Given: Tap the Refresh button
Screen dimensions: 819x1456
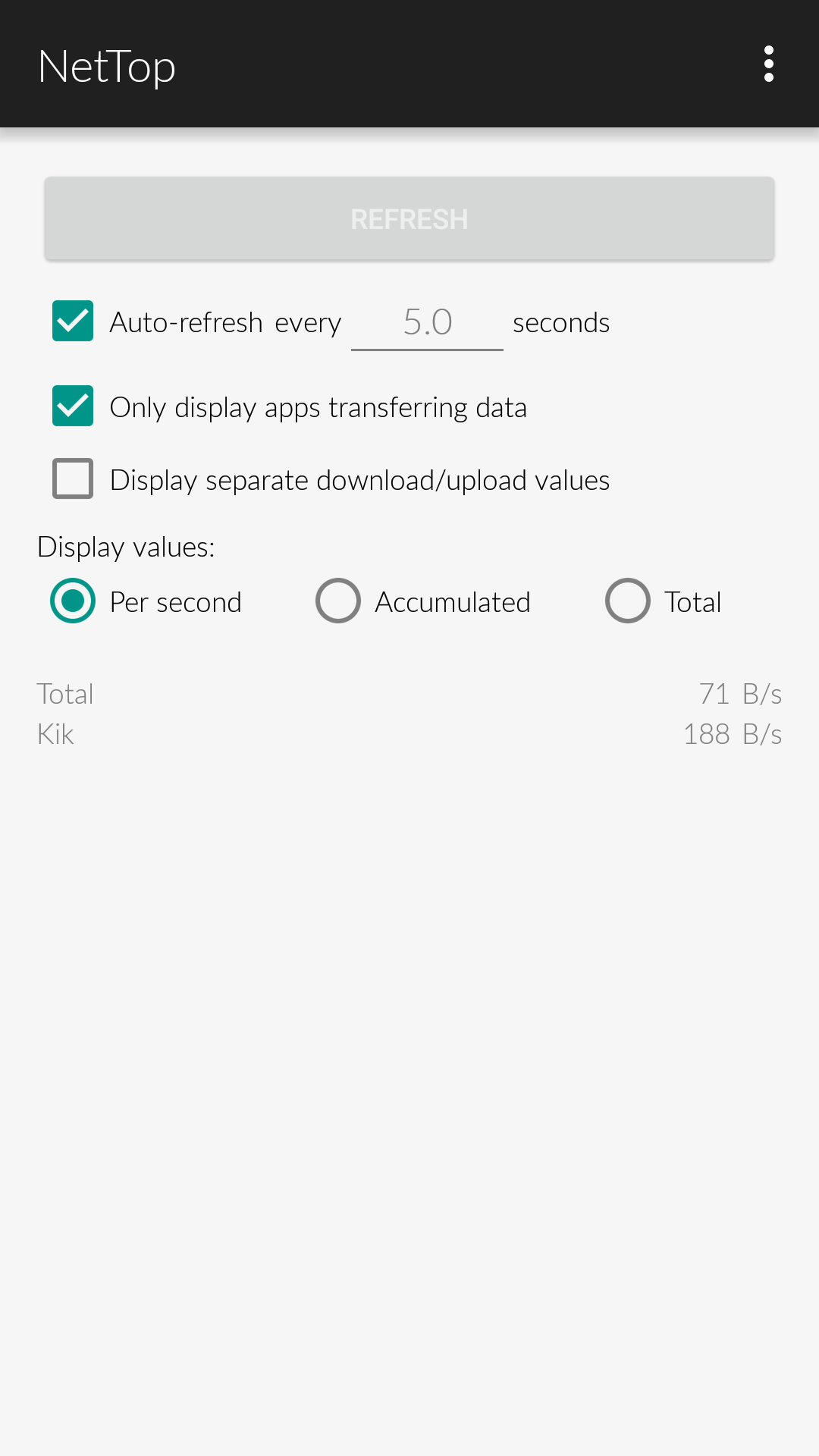Looking at the screenshot, I should tap(409, 218).
